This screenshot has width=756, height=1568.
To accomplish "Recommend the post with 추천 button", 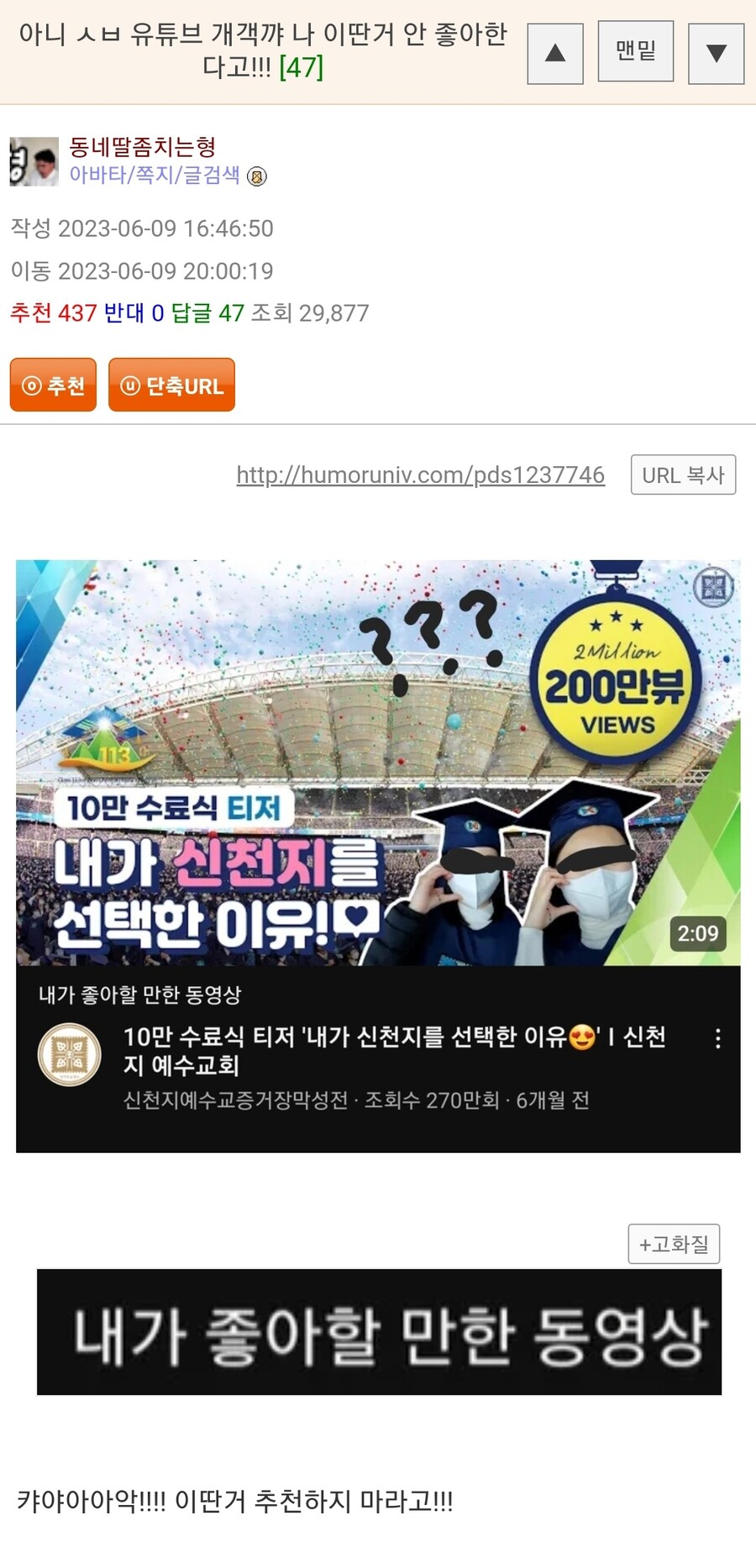I will (x=53, y=385).
